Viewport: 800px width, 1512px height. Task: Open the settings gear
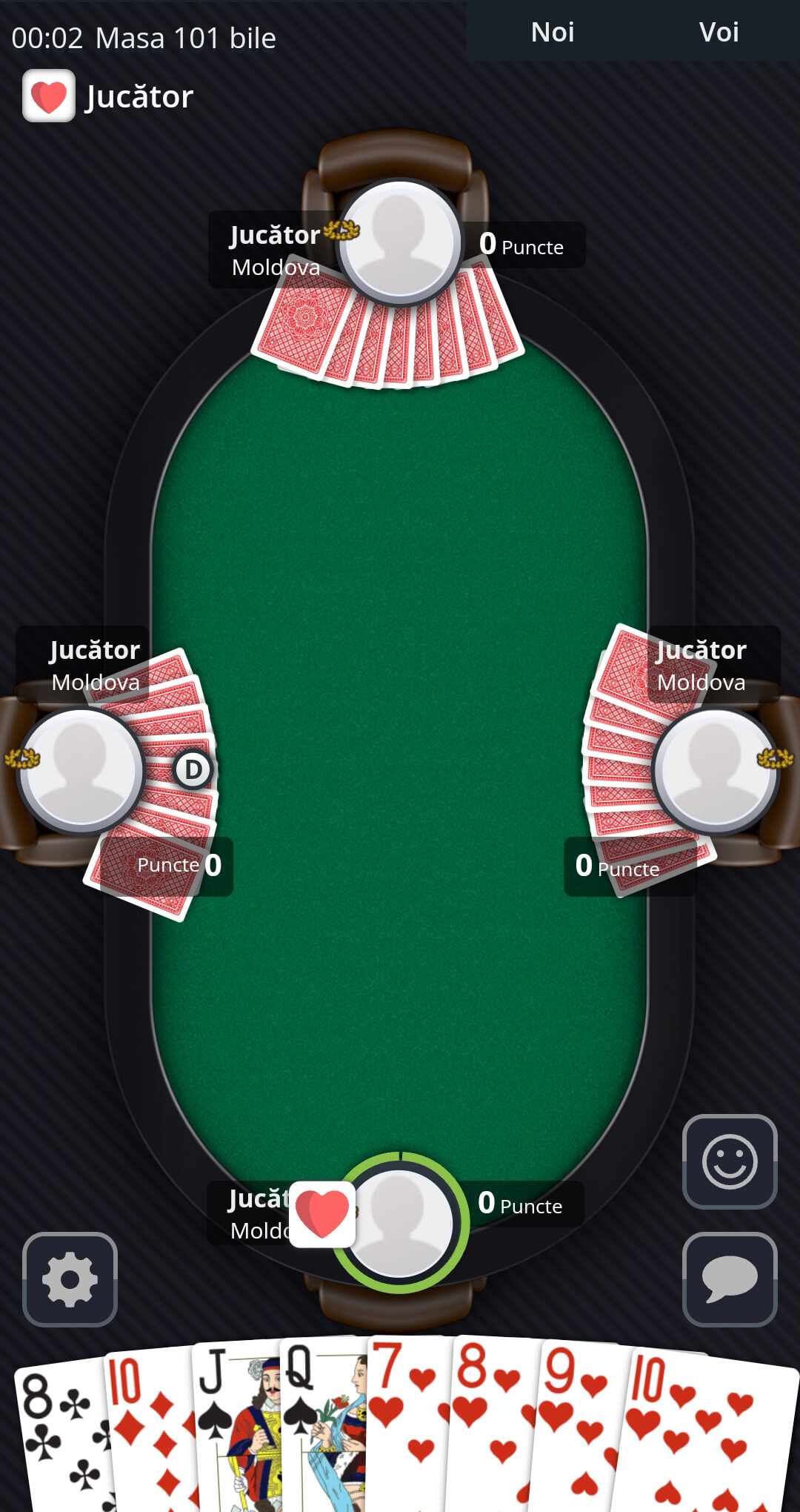(x=70, y=1279)
